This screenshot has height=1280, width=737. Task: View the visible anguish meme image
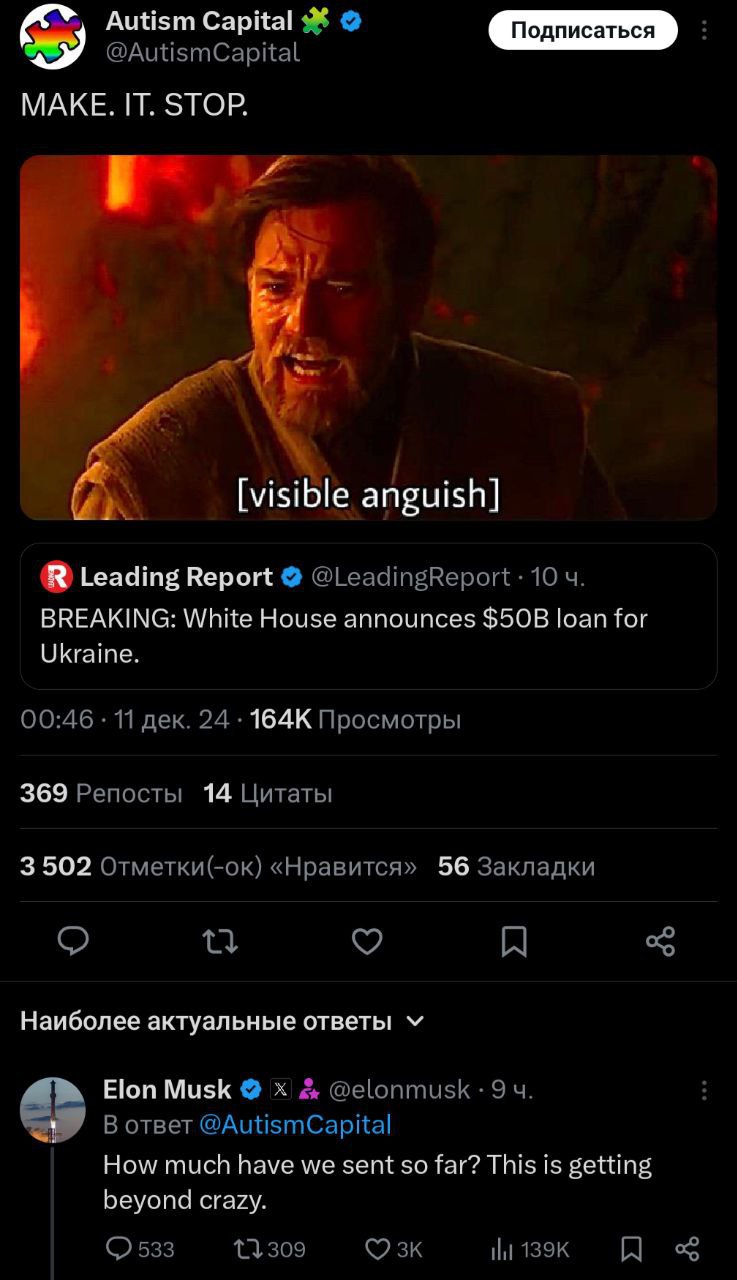(368, 337)
